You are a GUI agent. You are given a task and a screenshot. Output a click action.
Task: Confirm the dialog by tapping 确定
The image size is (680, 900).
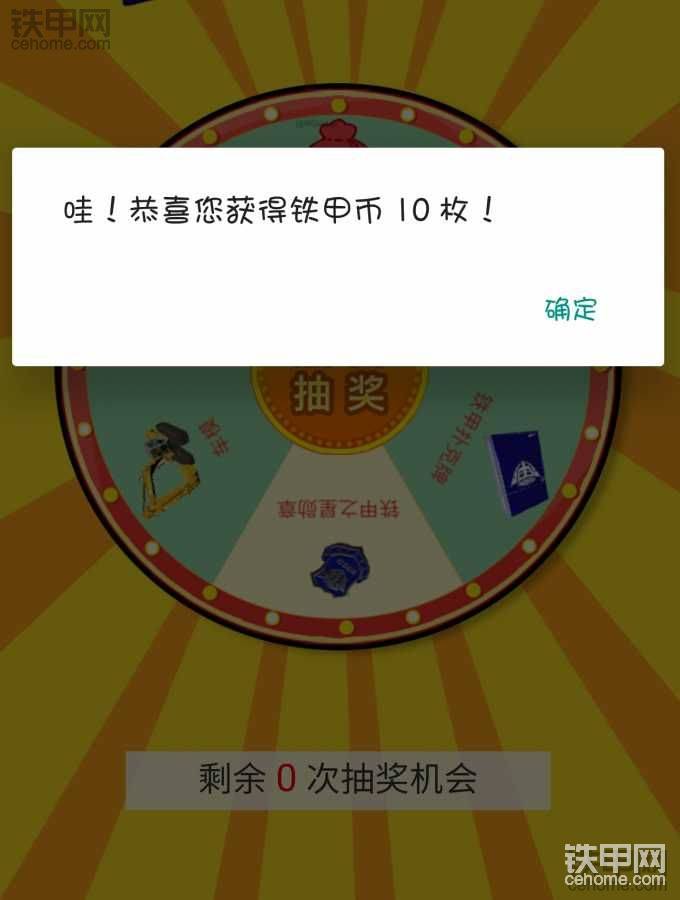point(570,309)
